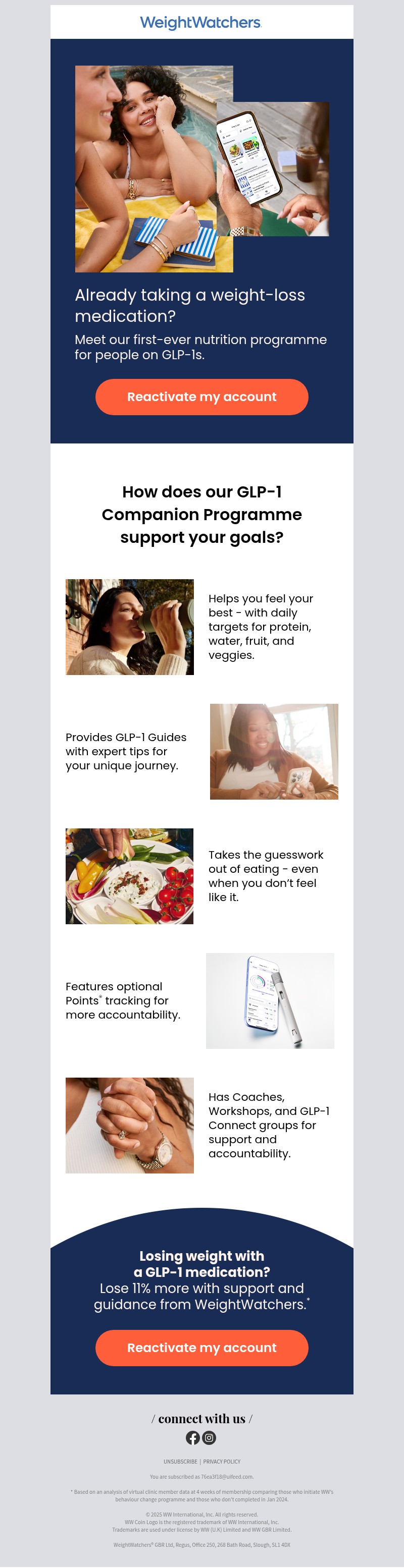Open the WeightWatchers Instagram icon
The height and width of the screenshot is (1568, 404).
209,1438
